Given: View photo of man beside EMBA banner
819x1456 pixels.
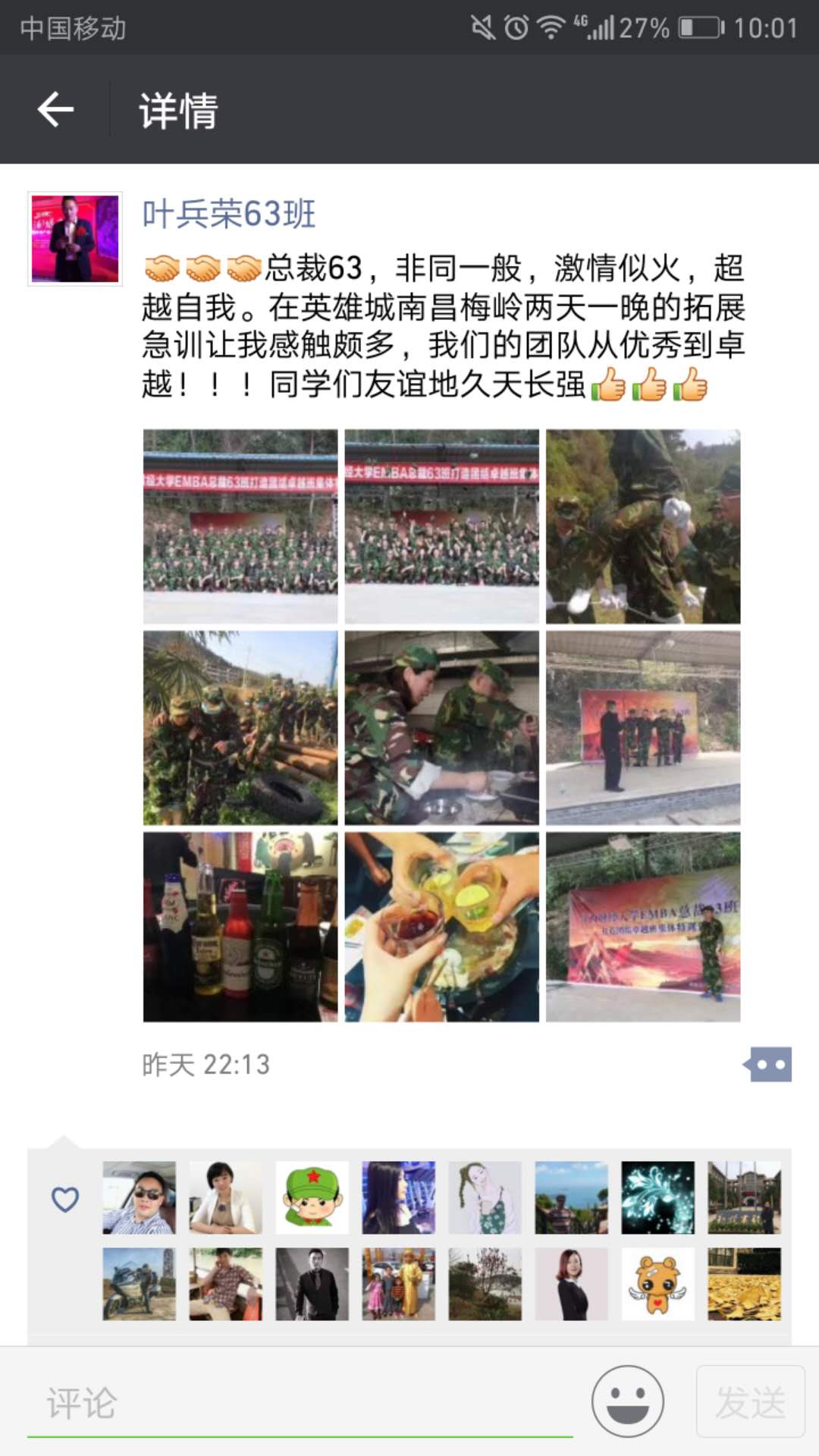Looking at the screenshot, I should (643, 927).
